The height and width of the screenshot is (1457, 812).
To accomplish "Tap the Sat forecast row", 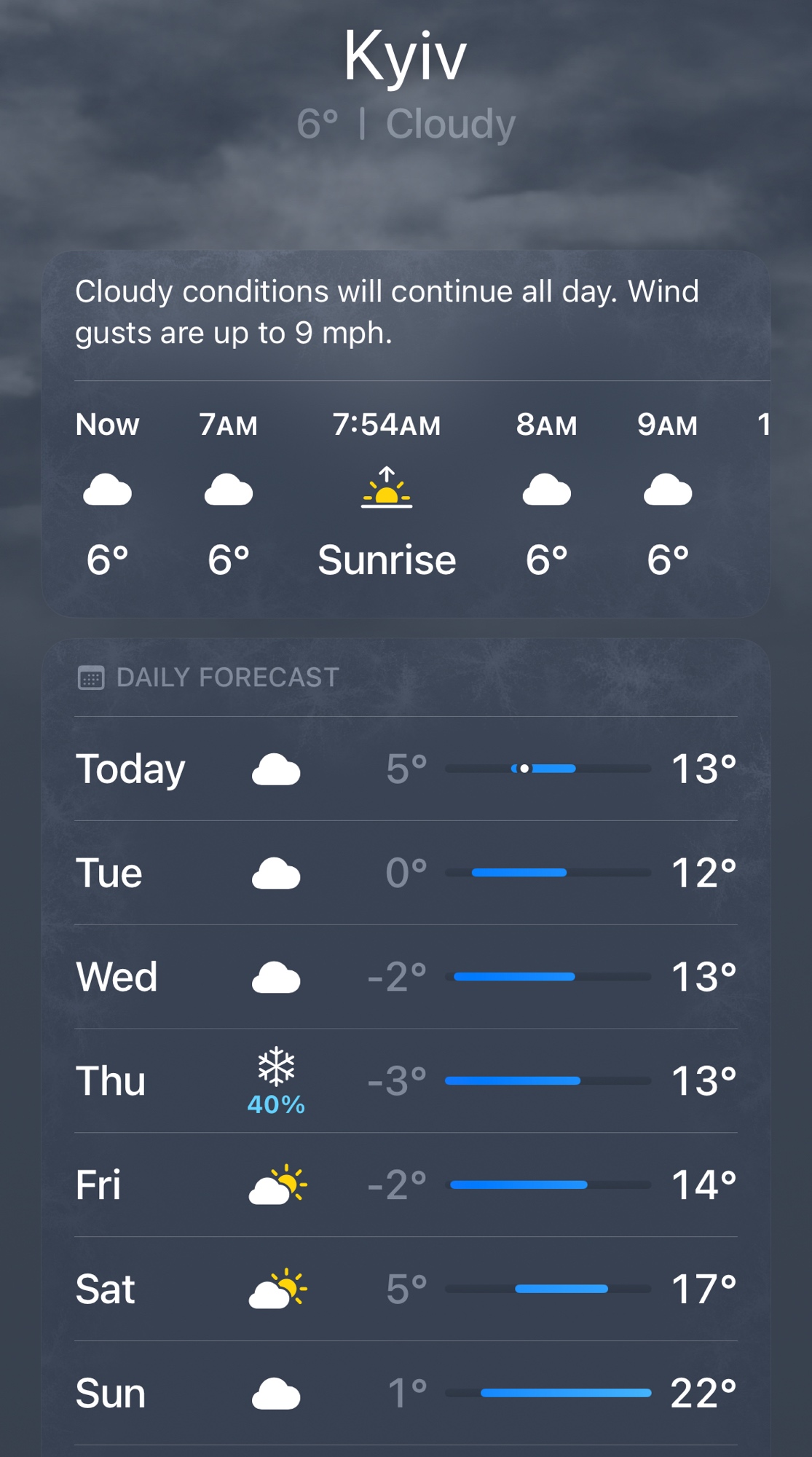I will tap(405, 1289).
